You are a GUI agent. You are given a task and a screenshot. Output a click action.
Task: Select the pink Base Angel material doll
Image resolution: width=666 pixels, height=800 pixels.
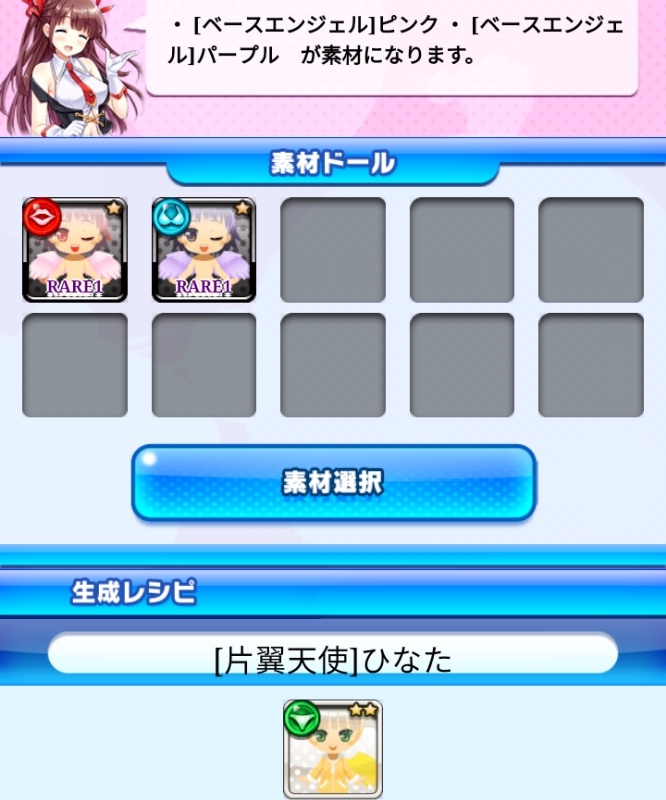click(x=75, y=250)
